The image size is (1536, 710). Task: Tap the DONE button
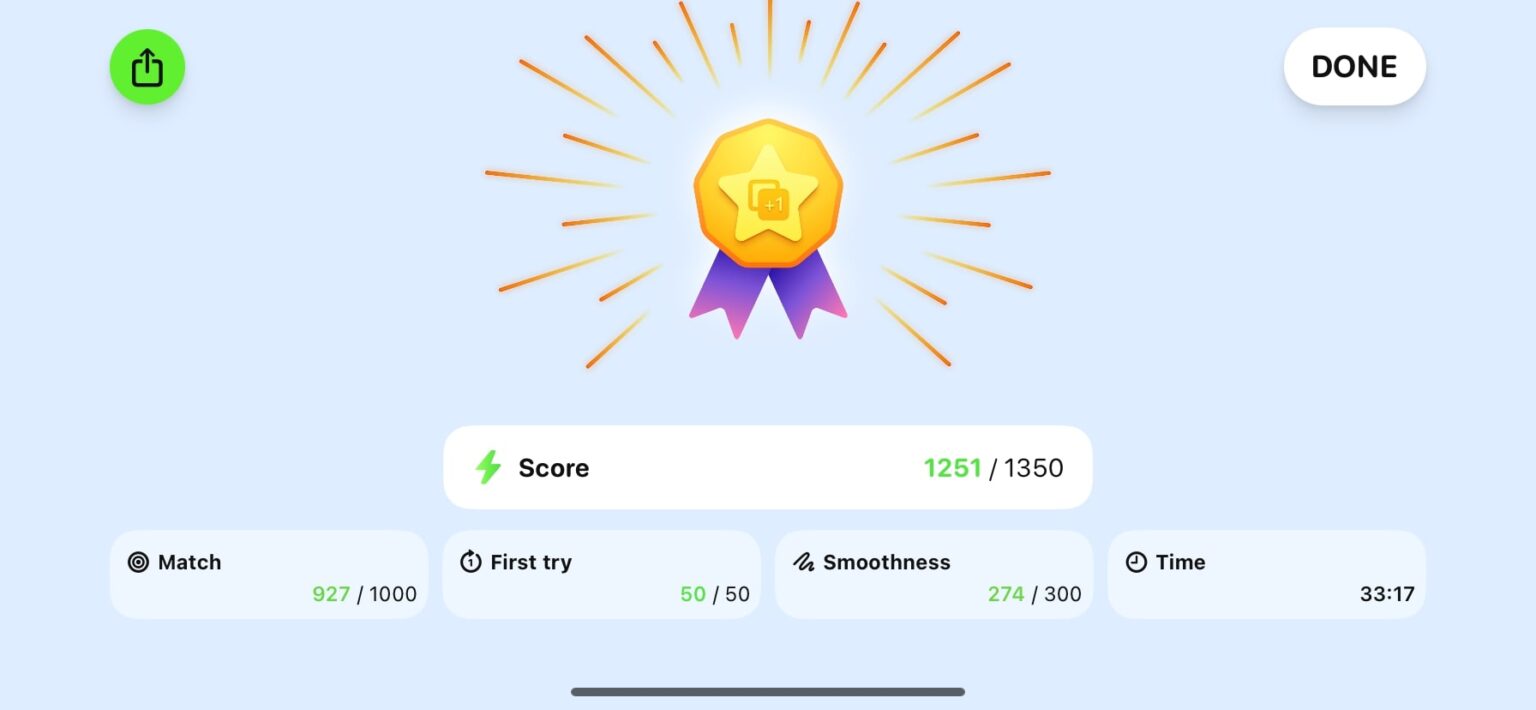pos(1354,67)
